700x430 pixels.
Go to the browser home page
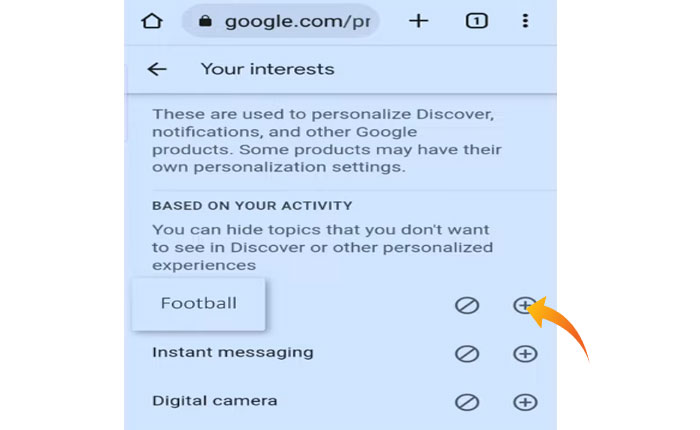[151, 21]
